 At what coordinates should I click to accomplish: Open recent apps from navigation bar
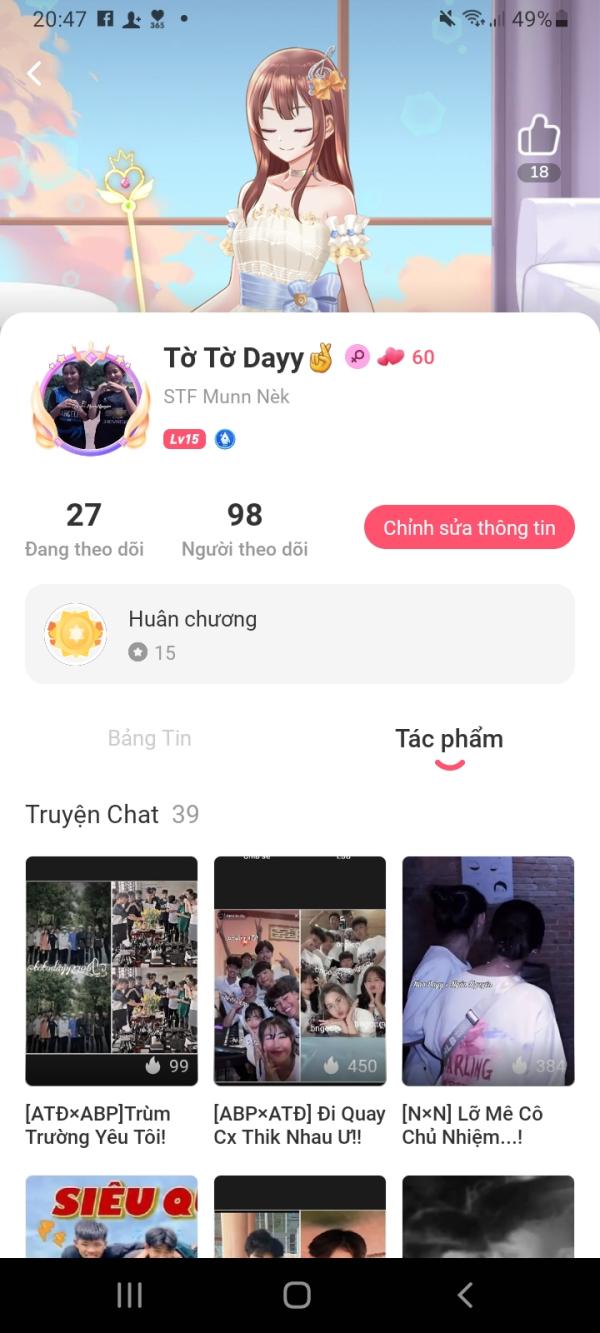click(x=130, y=1295)
